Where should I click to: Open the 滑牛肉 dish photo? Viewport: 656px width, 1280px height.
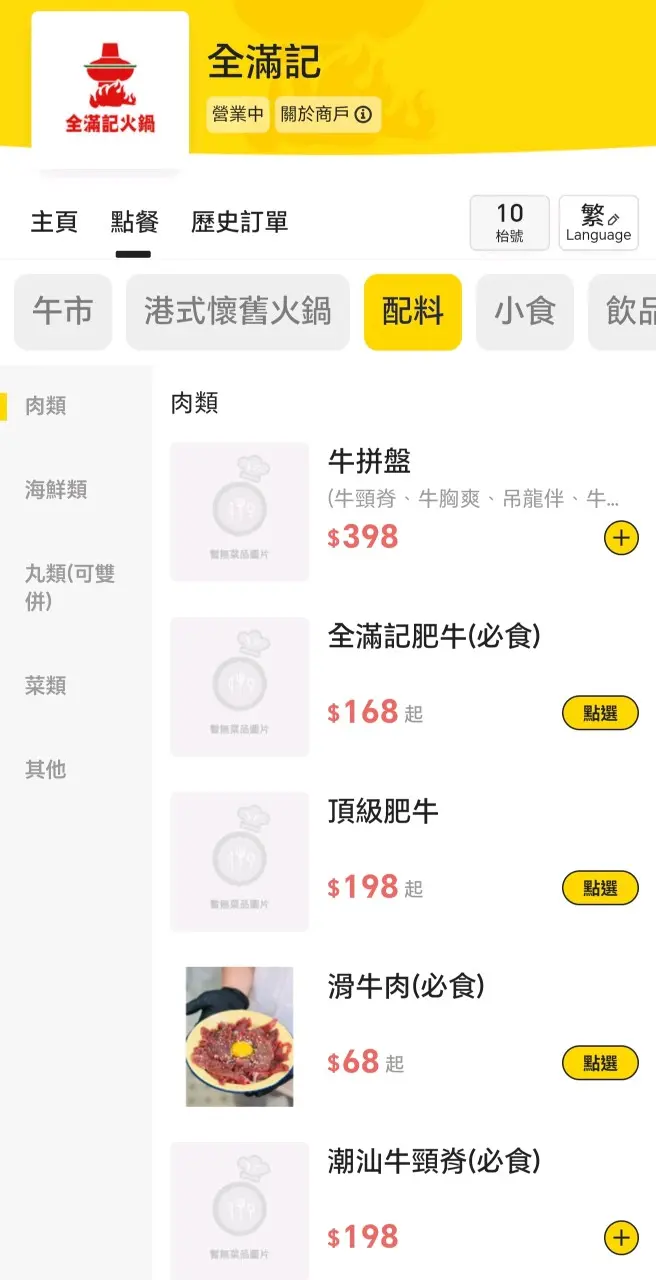click(240, 1037)
